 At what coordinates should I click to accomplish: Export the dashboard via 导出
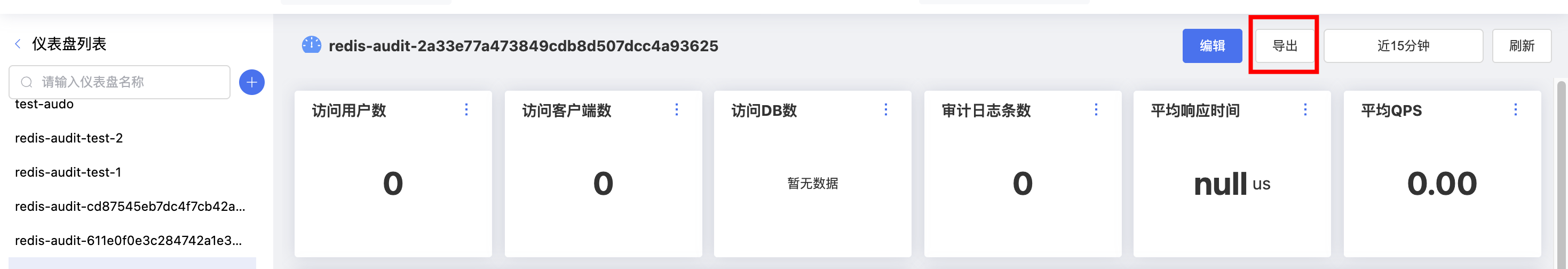tap(1285, 46)
